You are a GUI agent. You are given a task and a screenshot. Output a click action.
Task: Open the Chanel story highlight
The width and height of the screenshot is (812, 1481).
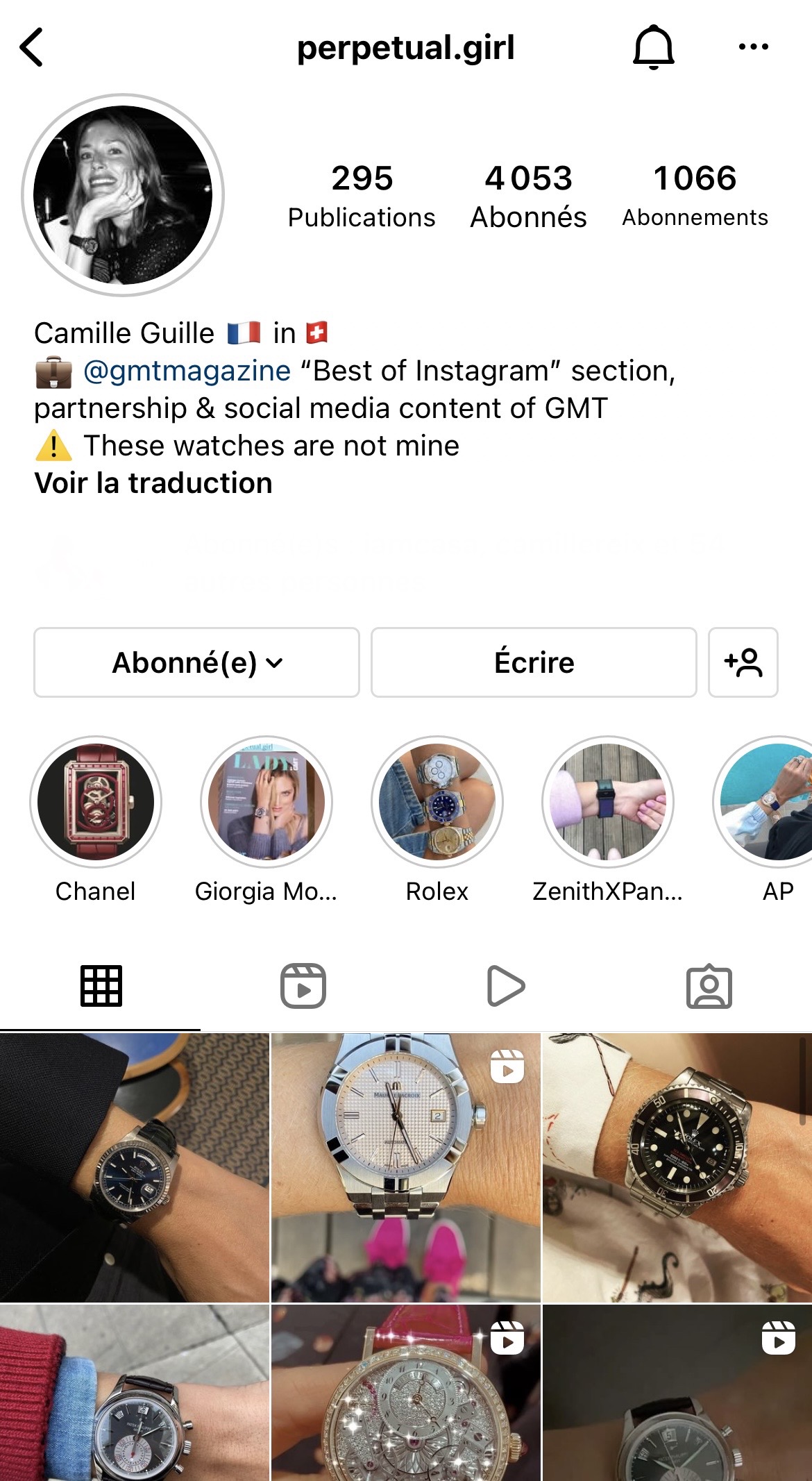point(96,802)
